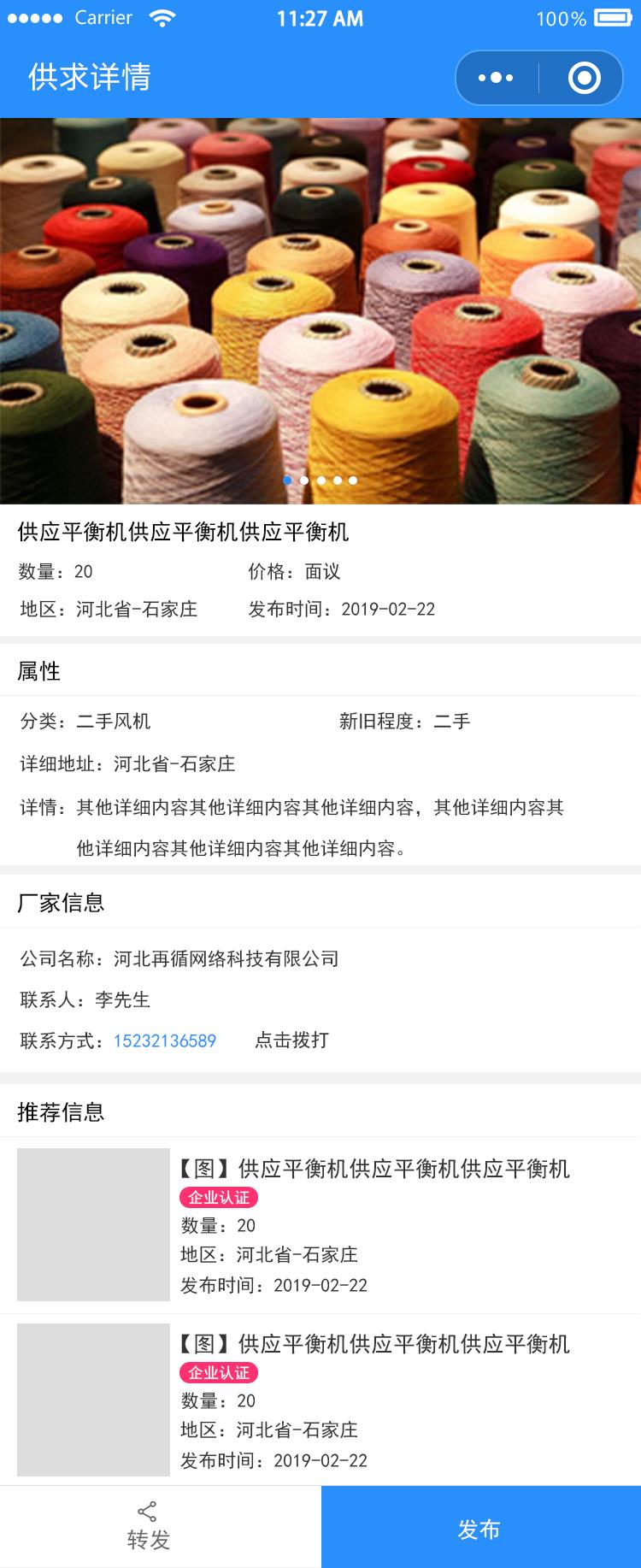The image size is (641, 1568).
Task: Open the mini program more-options menu
Action: [x=496, y=78]
